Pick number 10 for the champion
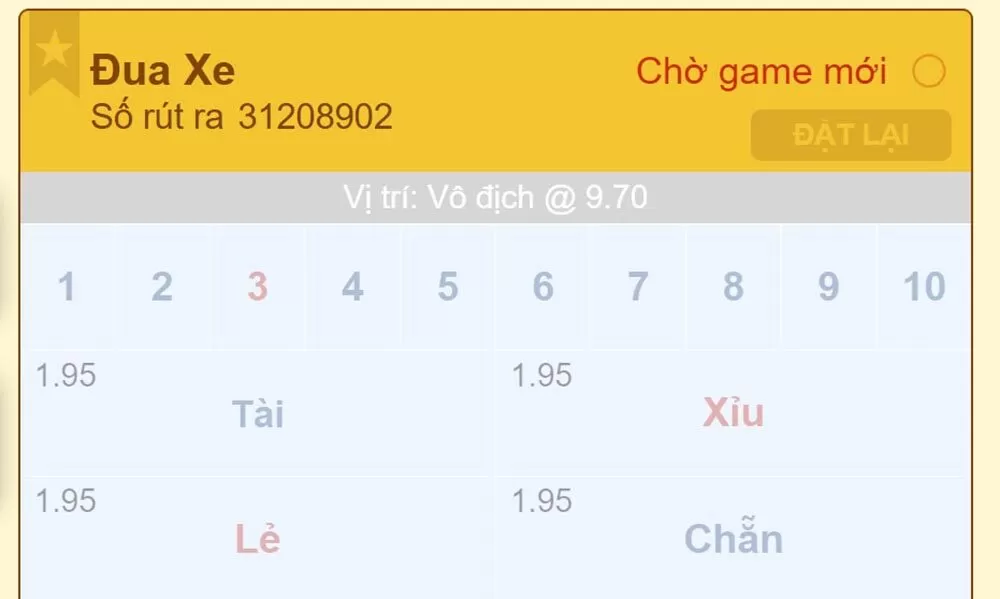 click(x=924, y=287)
